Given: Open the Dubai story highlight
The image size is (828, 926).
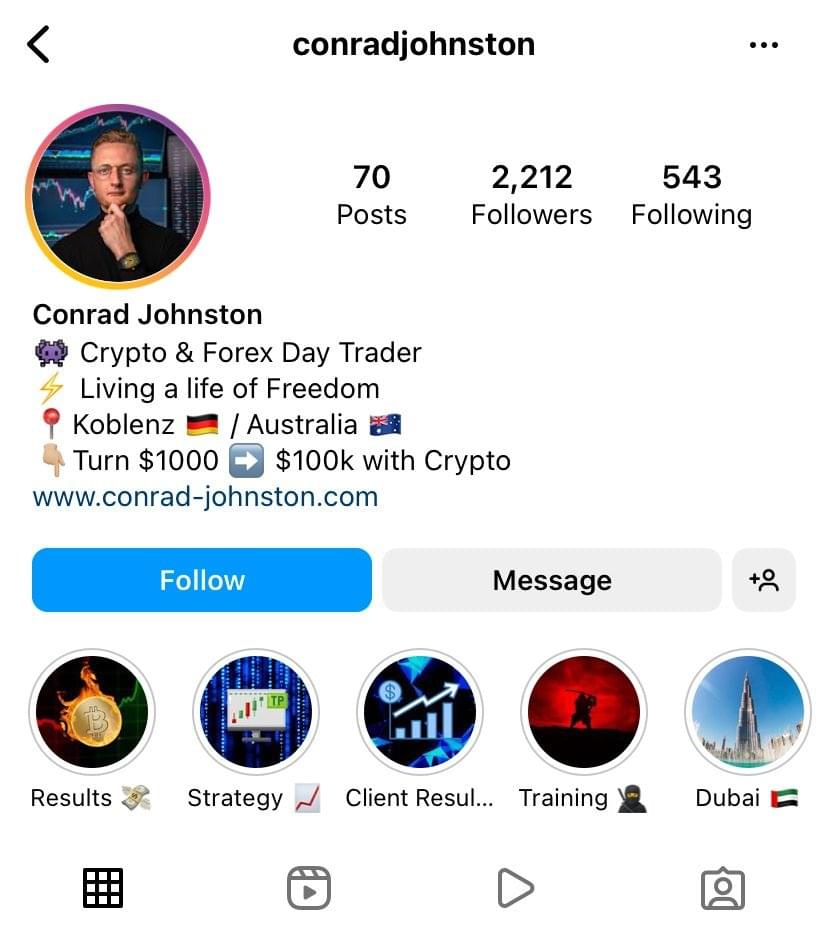Looking at the screenshot, I should pos(747,713).
